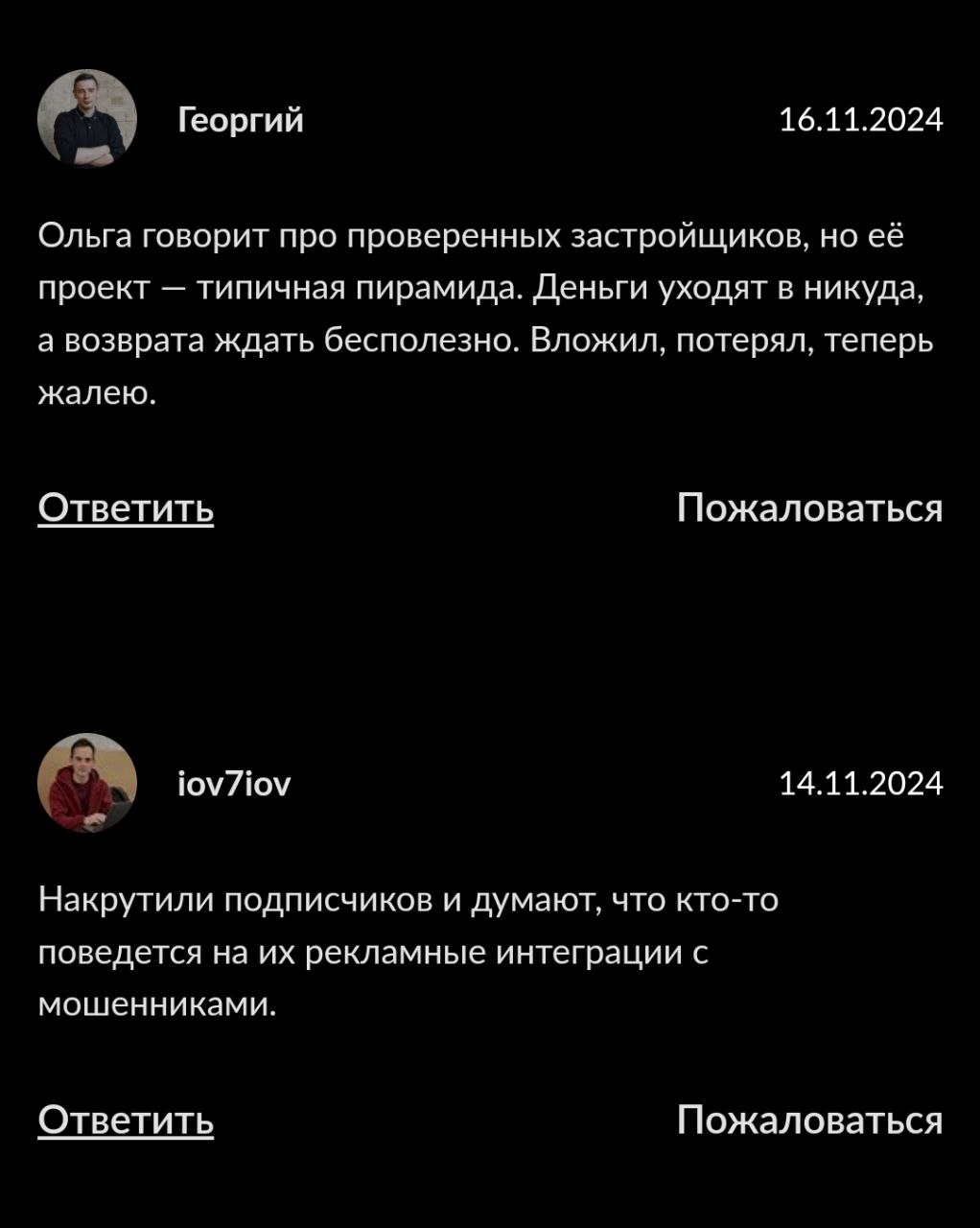
Task: Open iov7iov's profile avatar
Action: click(x=87, y=783)
